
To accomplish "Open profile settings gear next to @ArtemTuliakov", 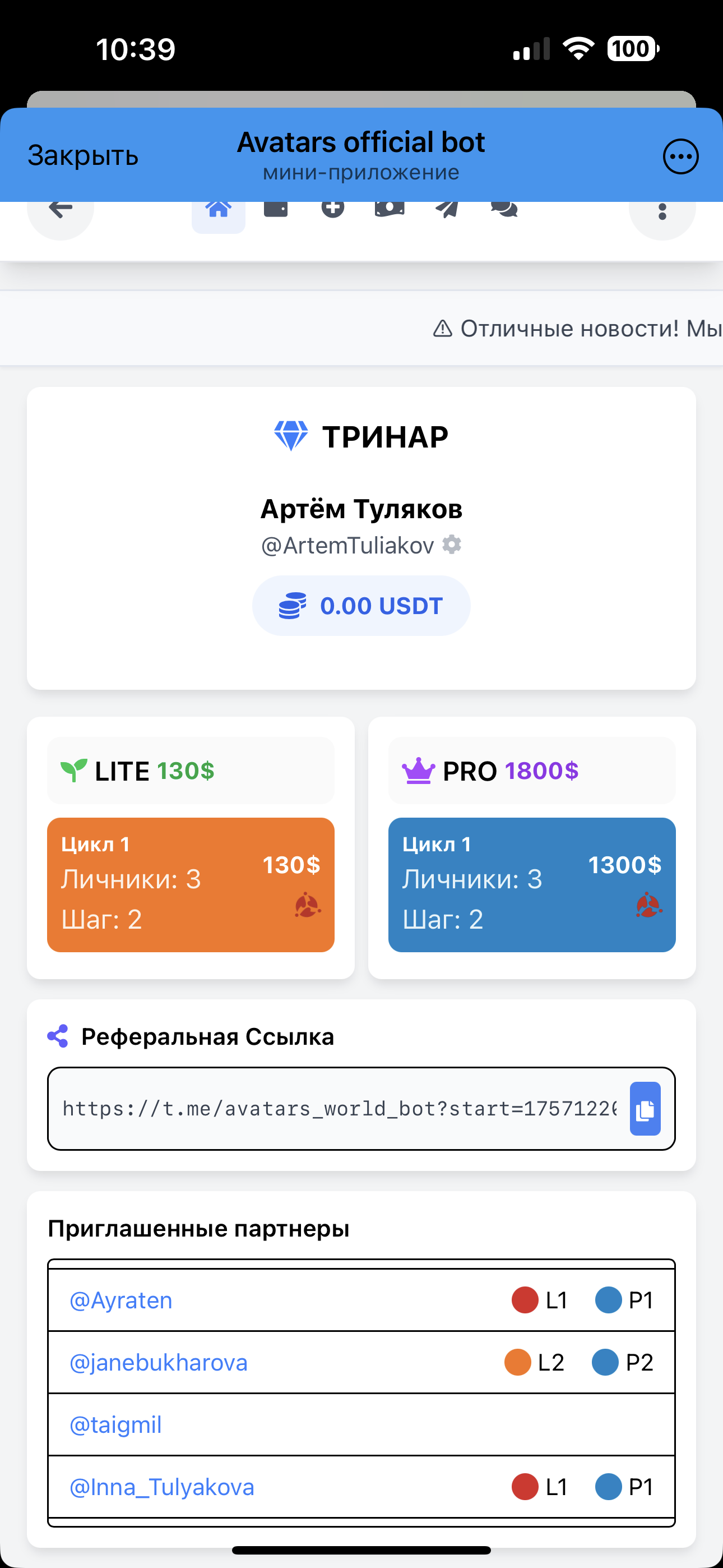I will 452,544.
